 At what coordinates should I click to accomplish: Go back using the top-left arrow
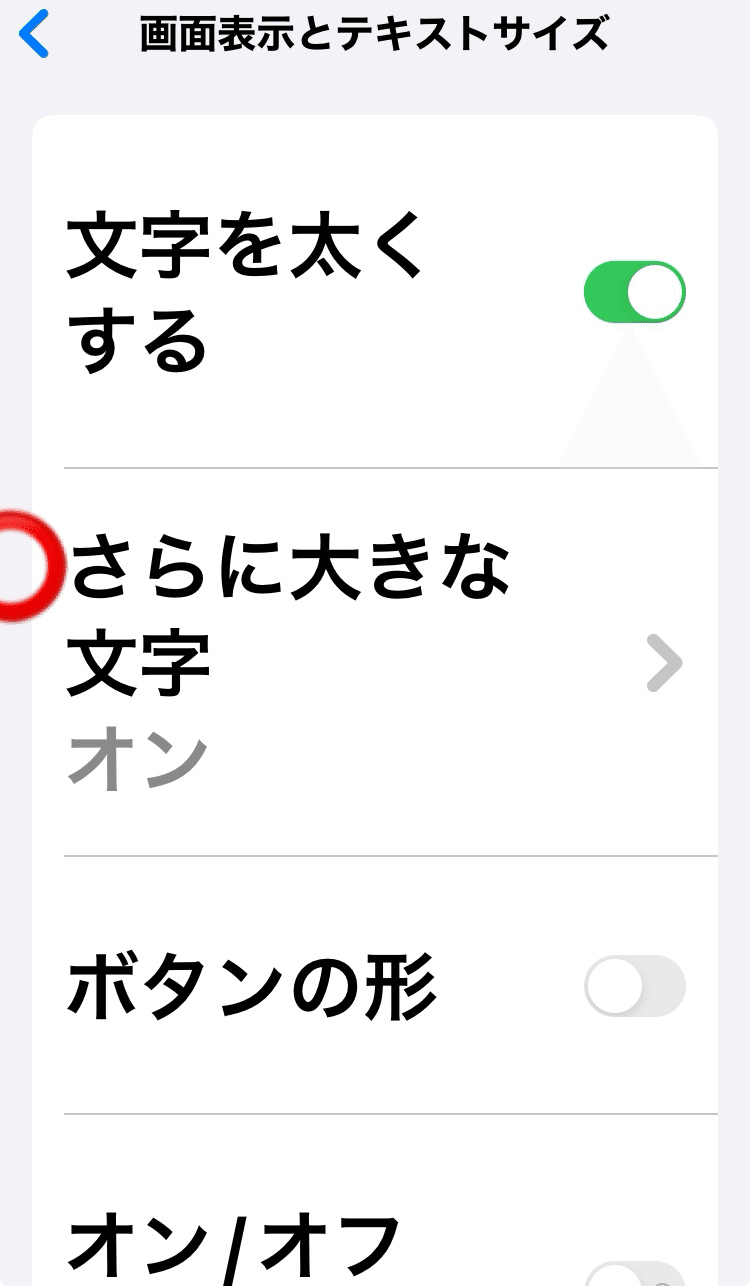34,35
